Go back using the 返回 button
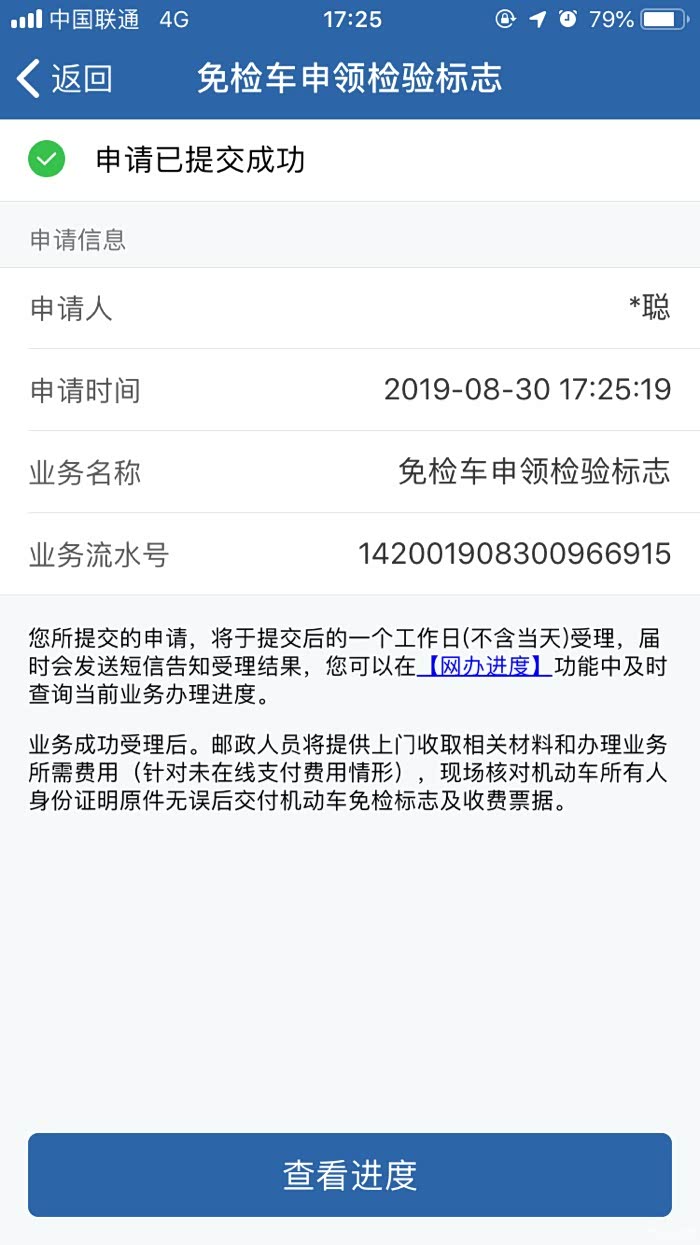This screenshot has height=1245, width=700. [x=65, y=79]
